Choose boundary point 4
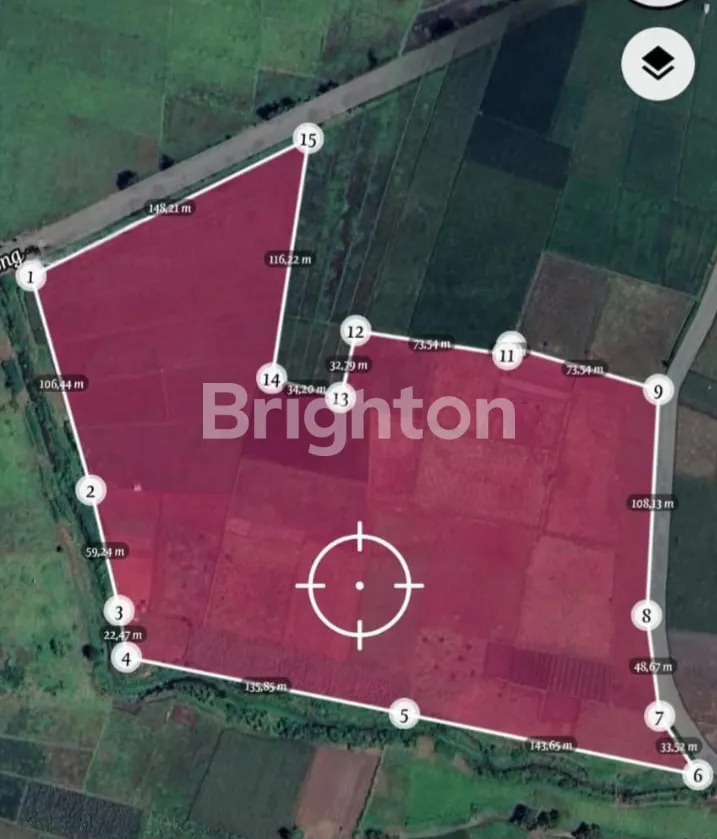717x839 pixels. pos(126,658)
